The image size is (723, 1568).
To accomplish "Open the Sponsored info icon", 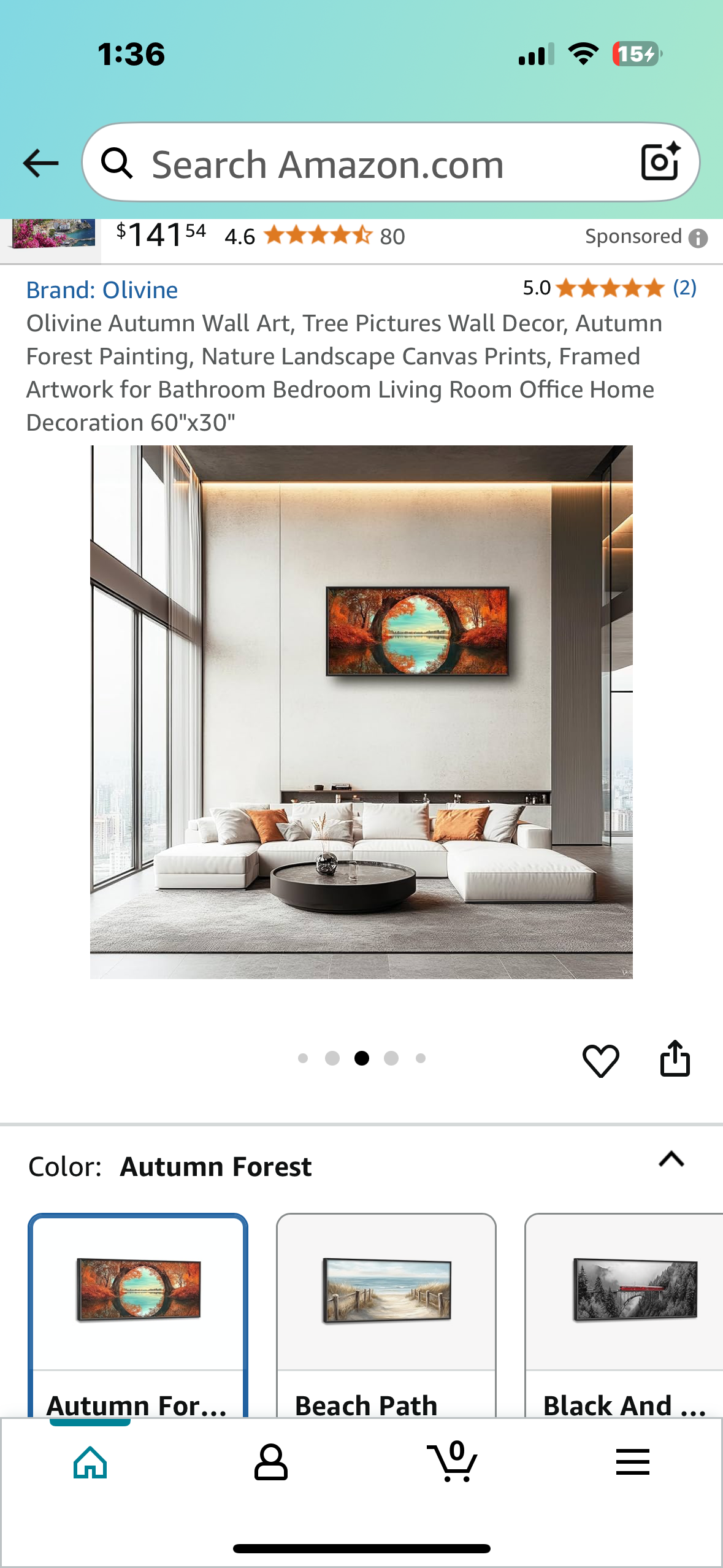I will [x=698, y=238].
